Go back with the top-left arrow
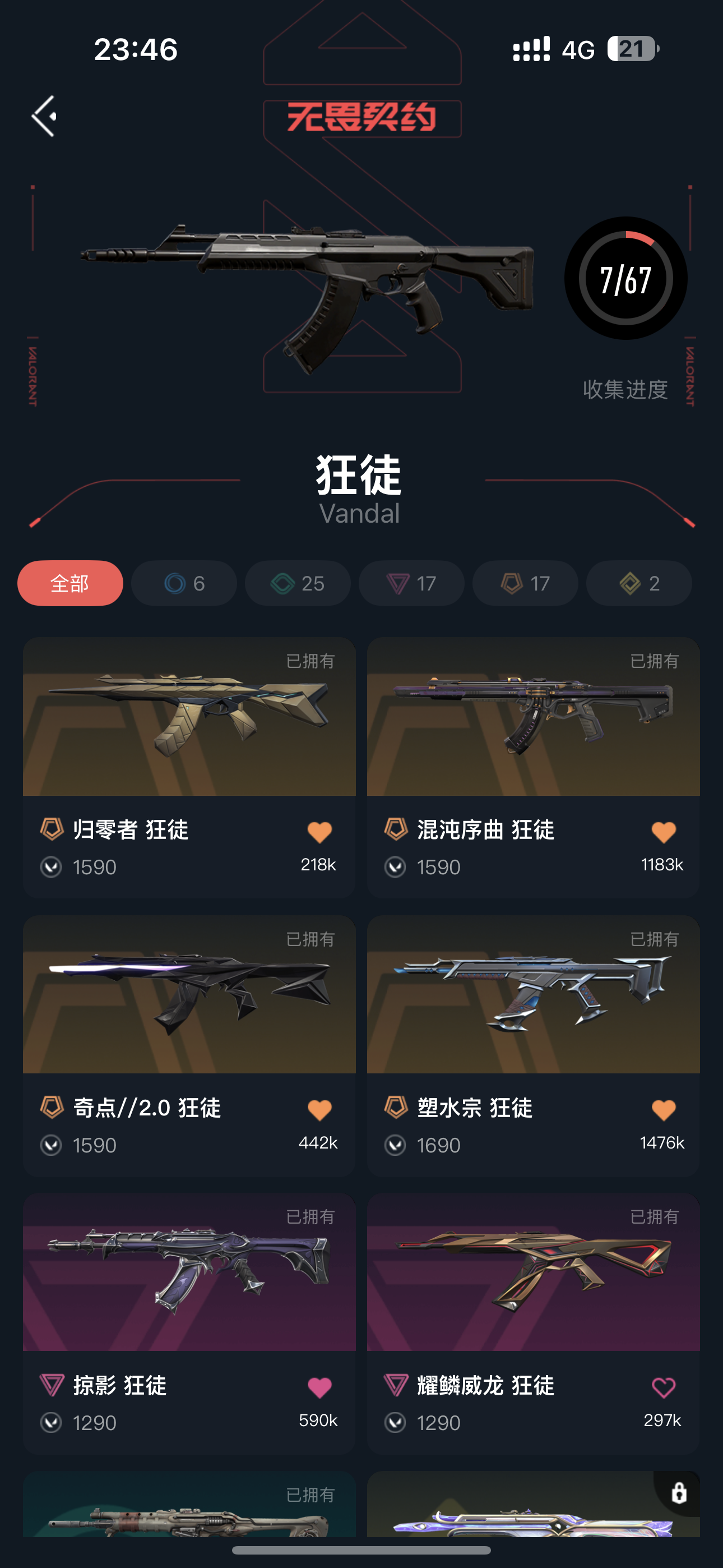The image size is (723, 1568). point(44,116)
